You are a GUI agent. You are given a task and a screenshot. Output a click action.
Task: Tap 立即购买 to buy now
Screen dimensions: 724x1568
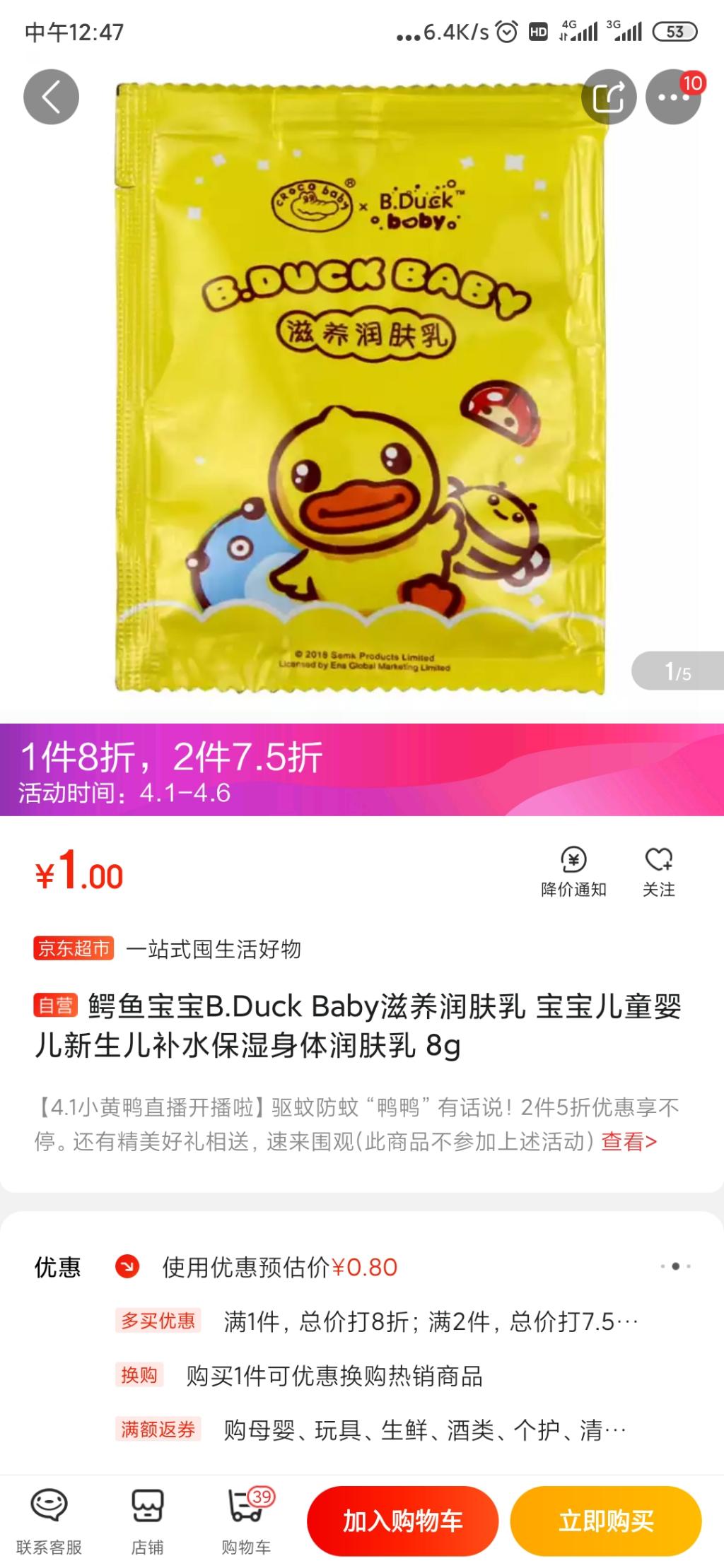tap(606, 1521)
